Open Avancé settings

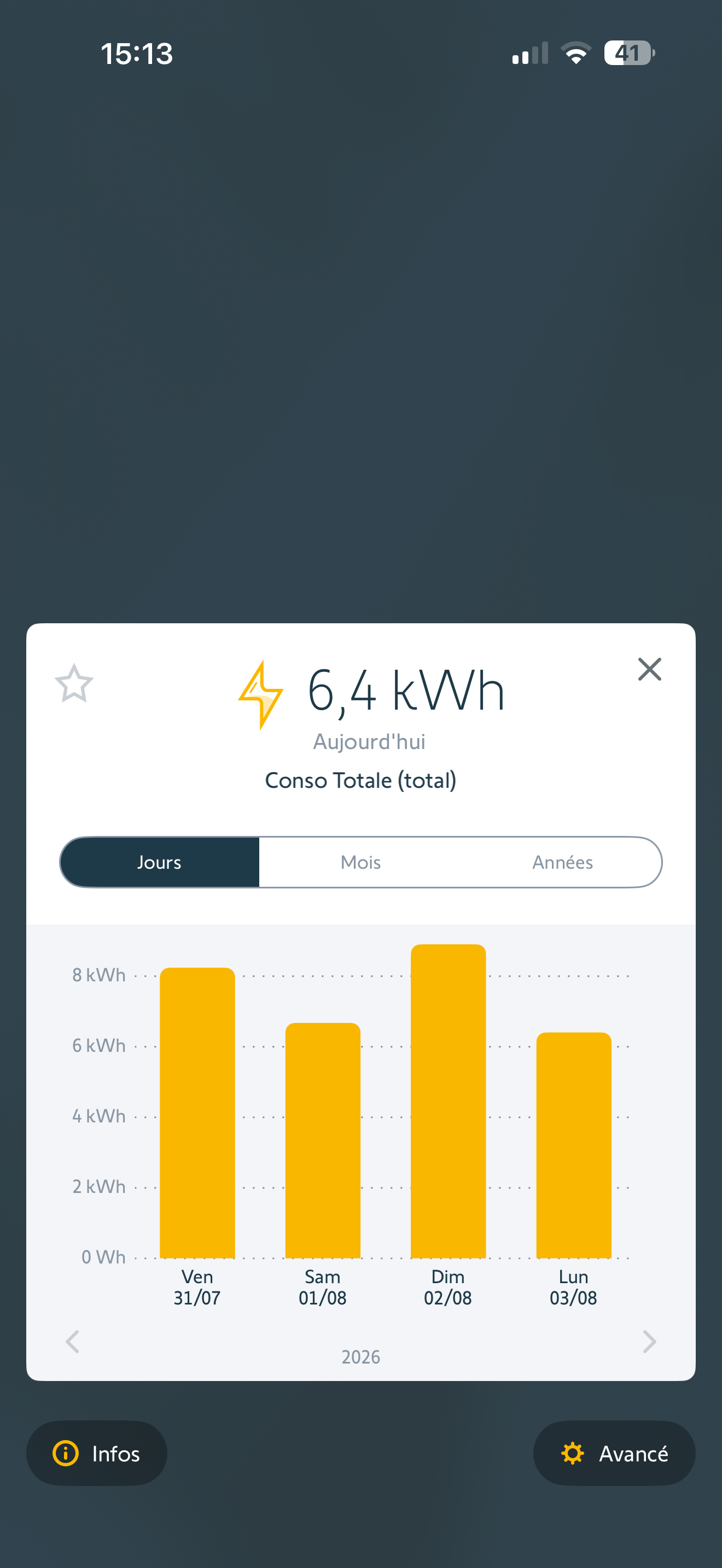click(614, 1453)
